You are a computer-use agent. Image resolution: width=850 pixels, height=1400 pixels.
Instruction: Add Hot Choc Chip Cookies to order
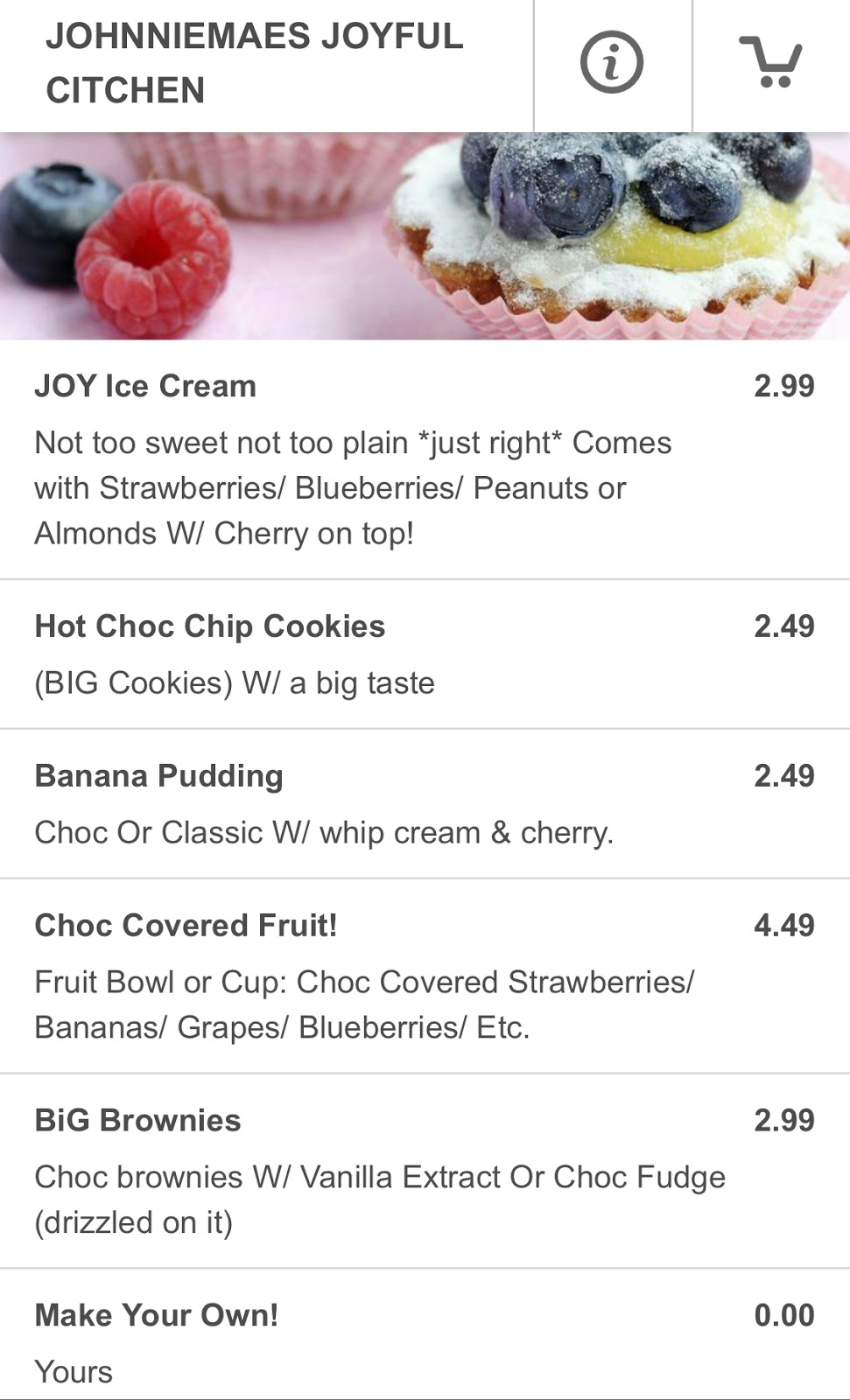pos(210,626)
